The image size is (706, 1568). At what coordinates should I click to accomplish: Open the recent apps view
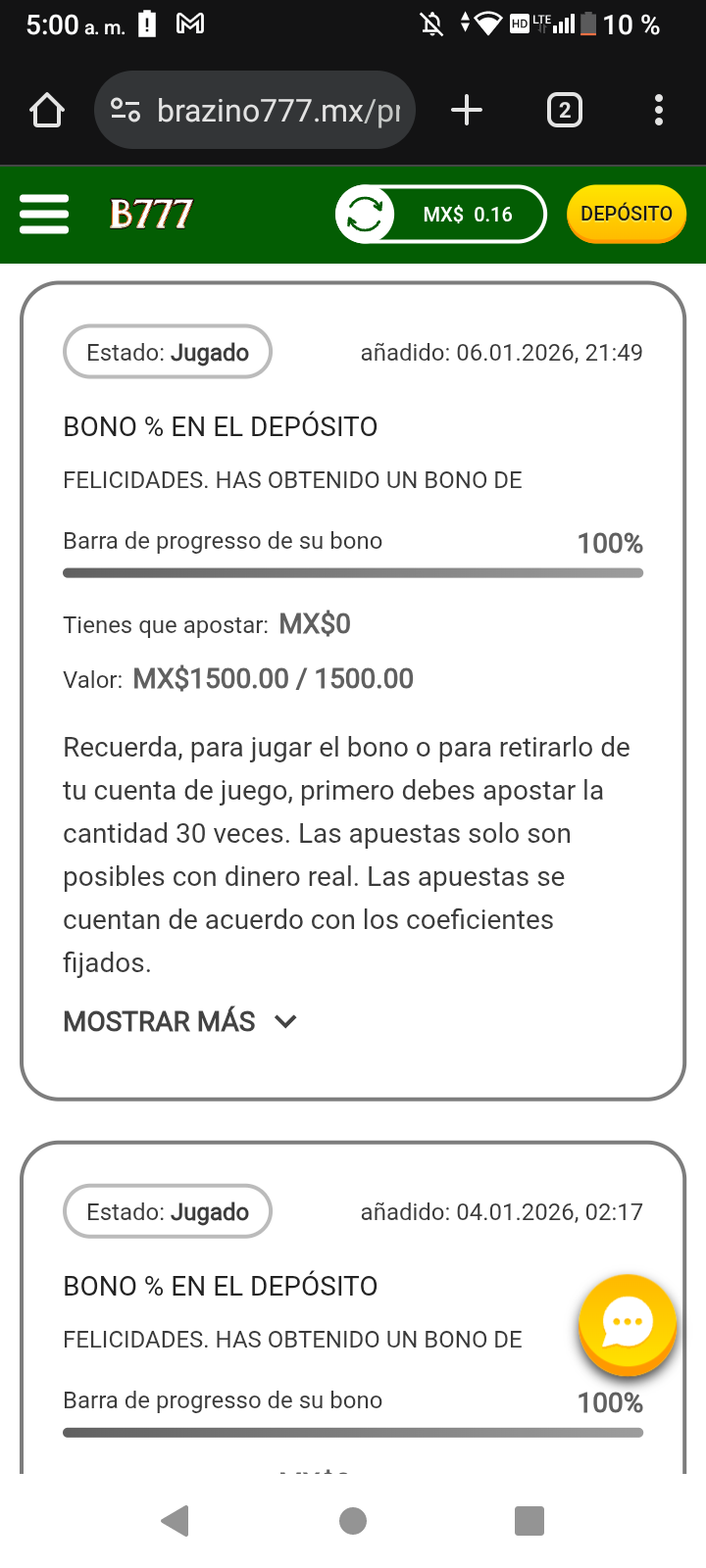coord(529,1521)
